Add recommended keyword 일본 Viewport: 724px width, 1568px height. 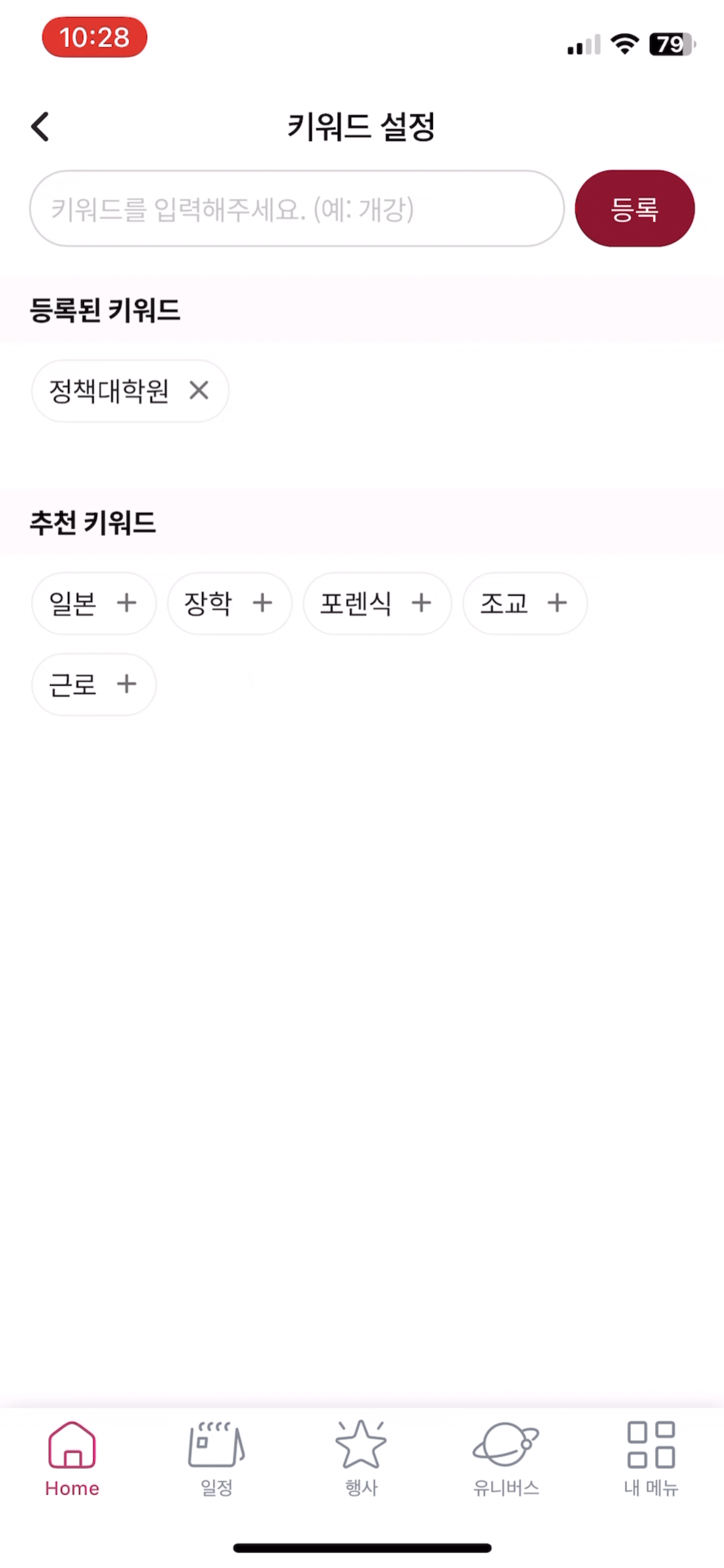pyautogui.click(x=126, y=603)
